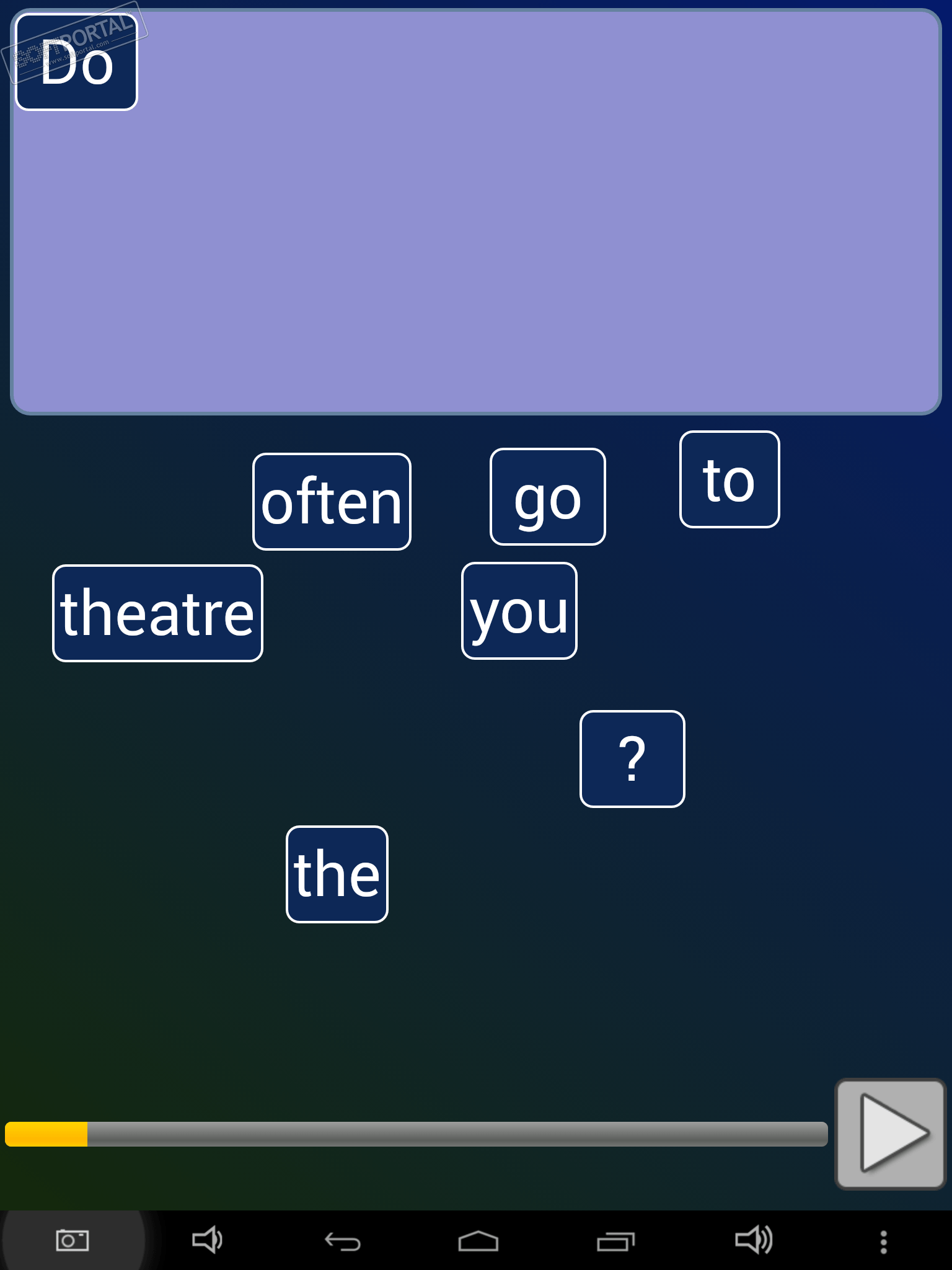Choose the word tile "the"
The width and height of the screenshot is (952, 1270).
(337, 874)
